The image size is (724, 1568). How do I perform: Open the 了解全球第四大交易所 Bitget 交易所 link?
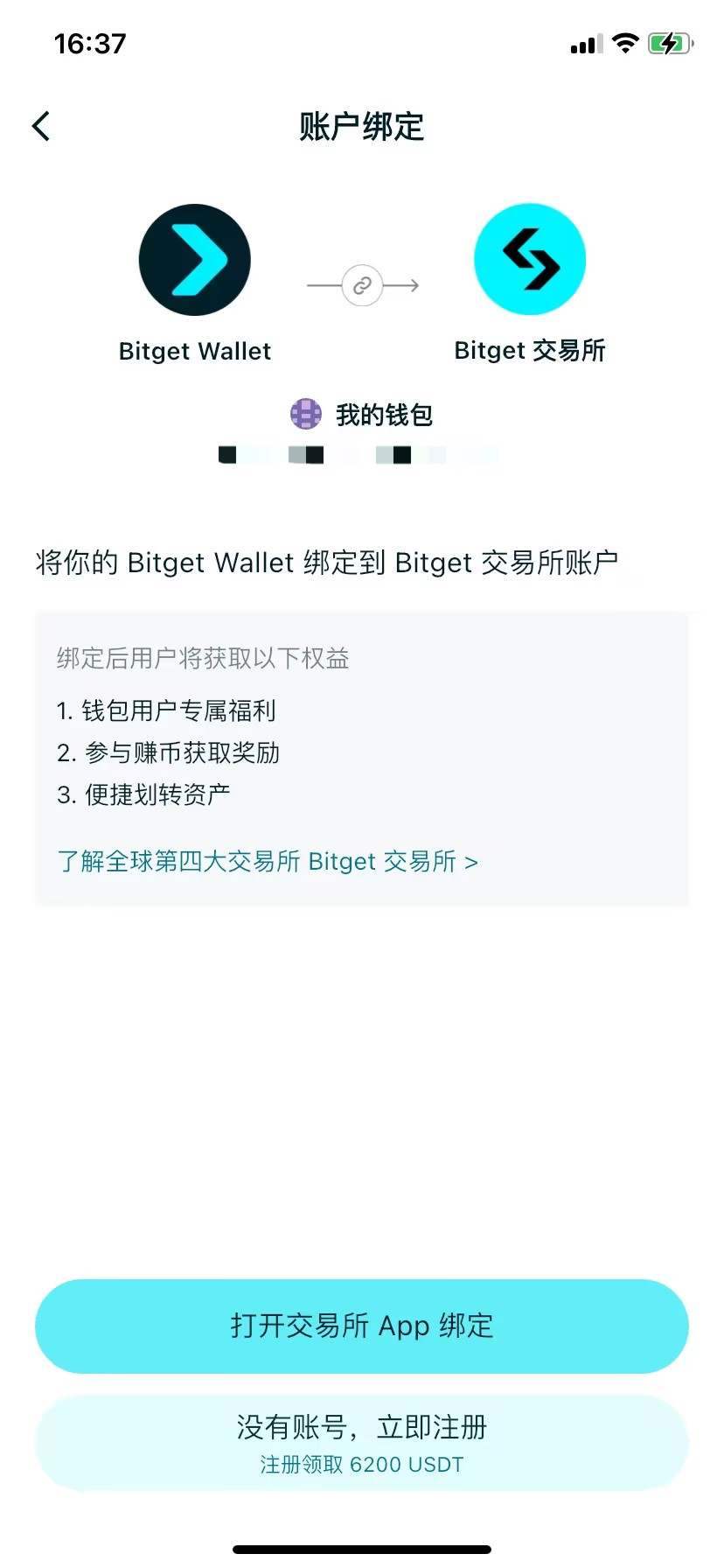point(268,862)
